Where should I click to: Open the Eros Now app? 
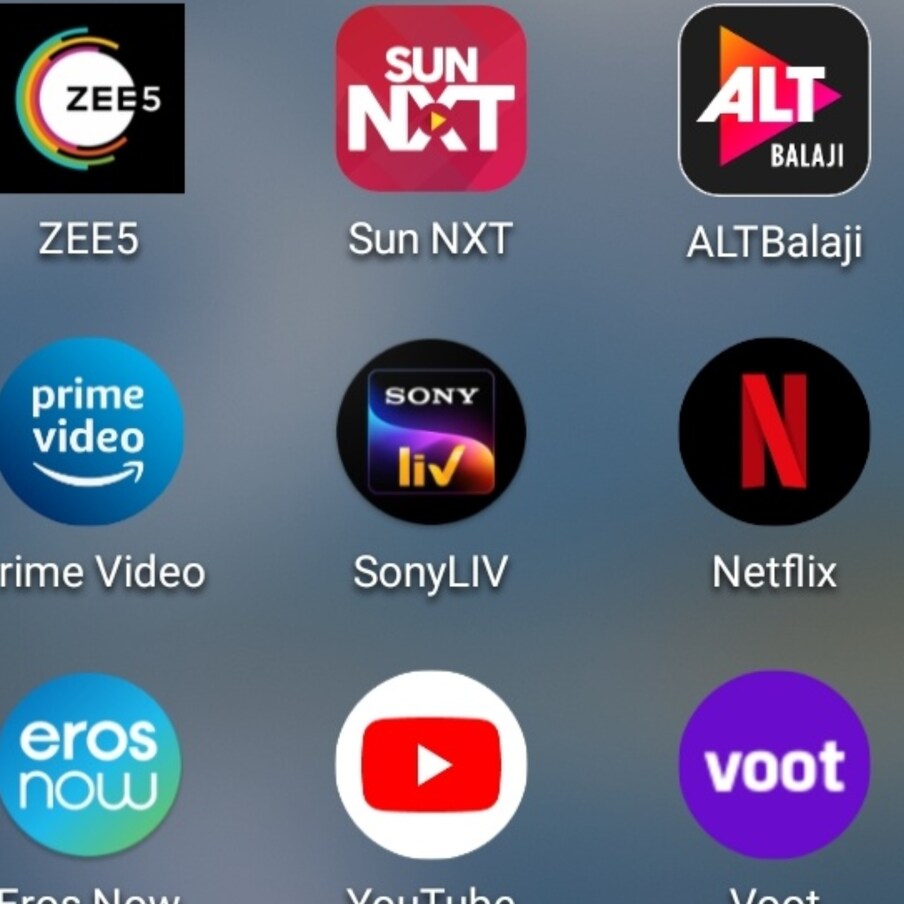[x=88, y=765]
